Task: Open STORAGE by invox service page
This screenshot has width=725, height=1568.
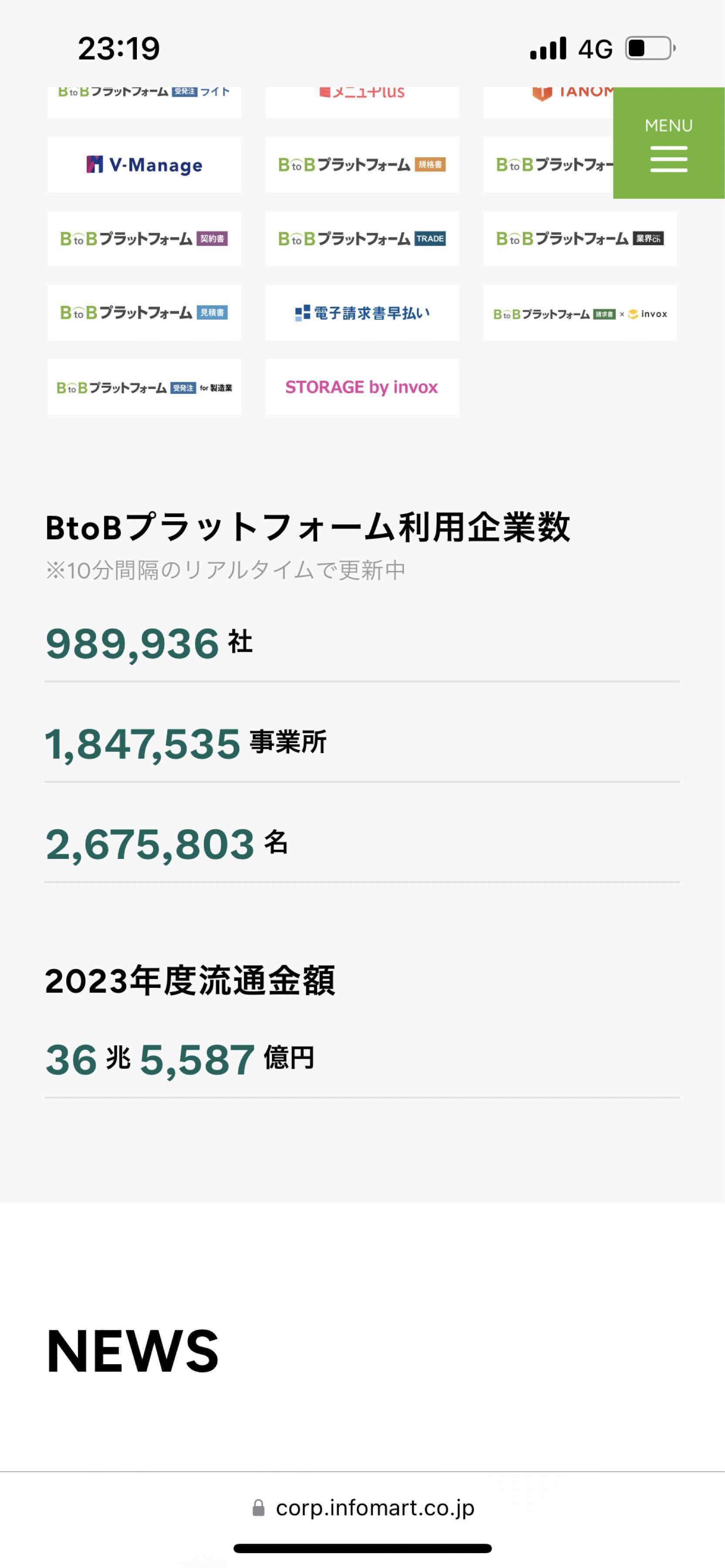Action: pos(362,387)
